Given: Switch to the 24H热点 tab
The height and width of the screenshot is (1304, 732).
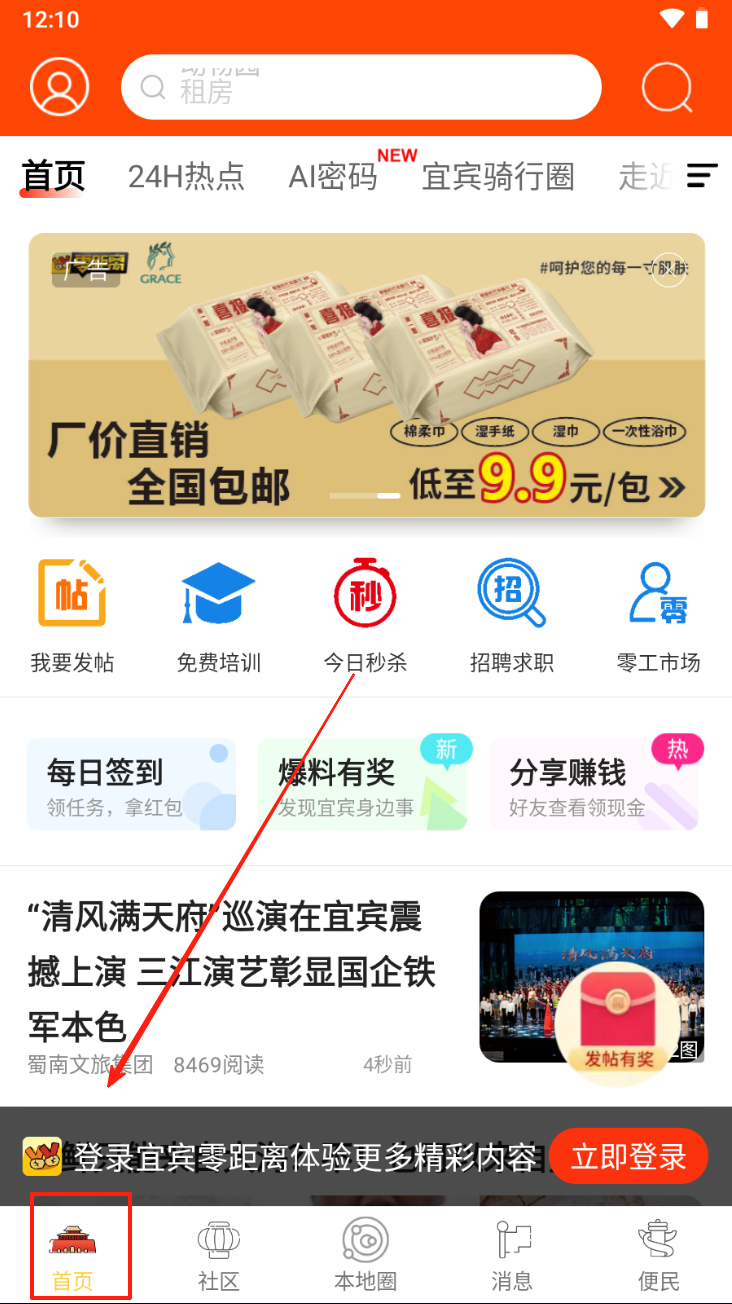Looking at the screenshot, I should click(x=186, y=177).
